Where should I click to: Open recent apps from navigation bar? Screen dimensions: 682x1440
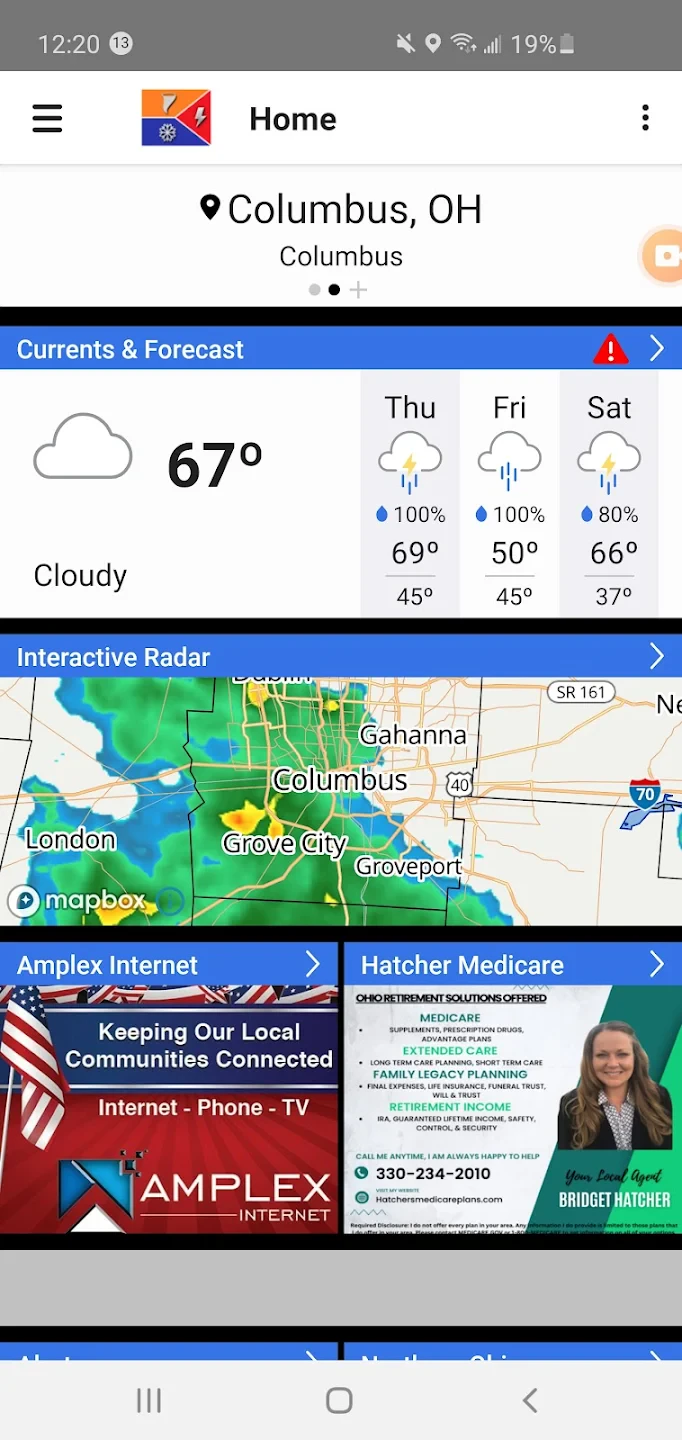click(149, 1400)
